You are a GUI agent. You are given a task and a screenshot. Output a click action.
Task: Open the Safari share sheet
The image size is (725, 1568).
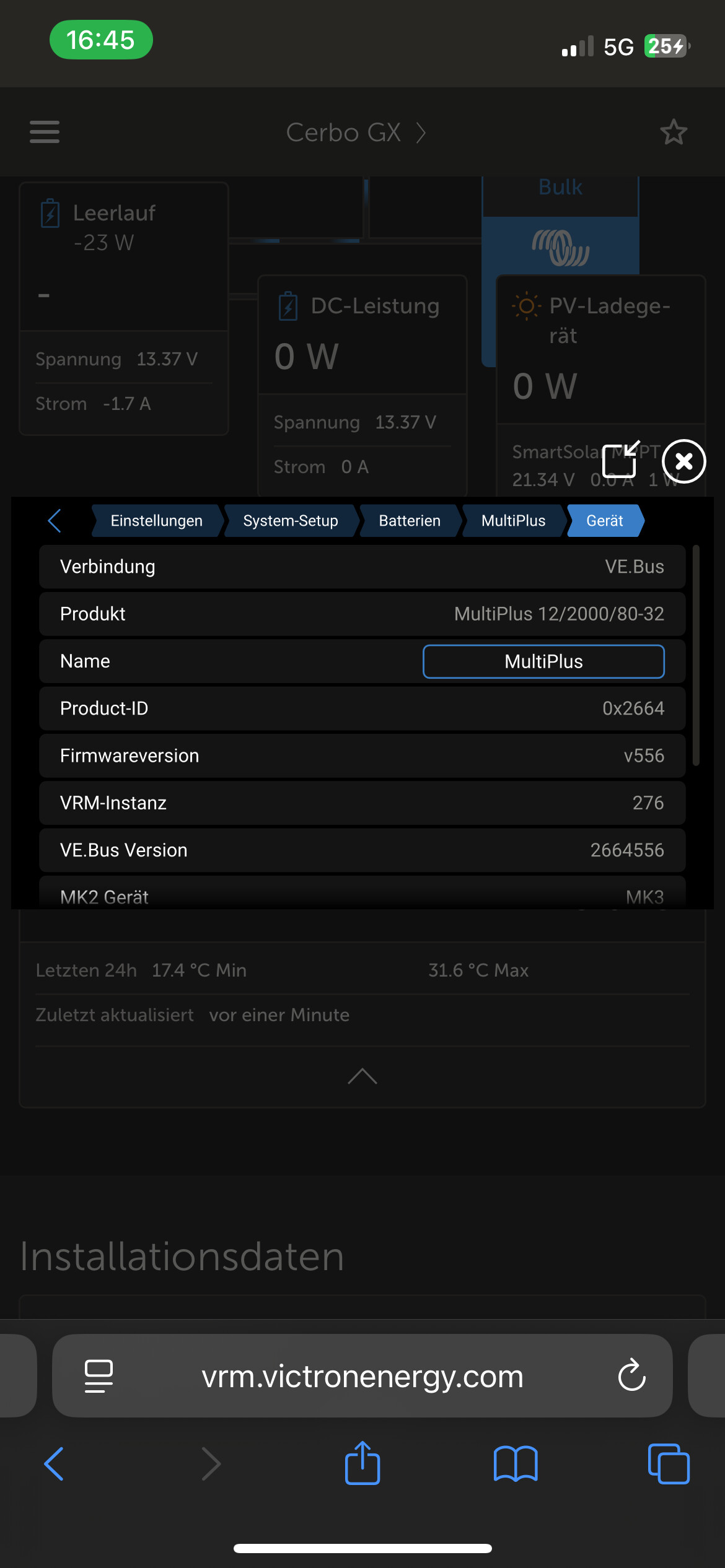362,1463
